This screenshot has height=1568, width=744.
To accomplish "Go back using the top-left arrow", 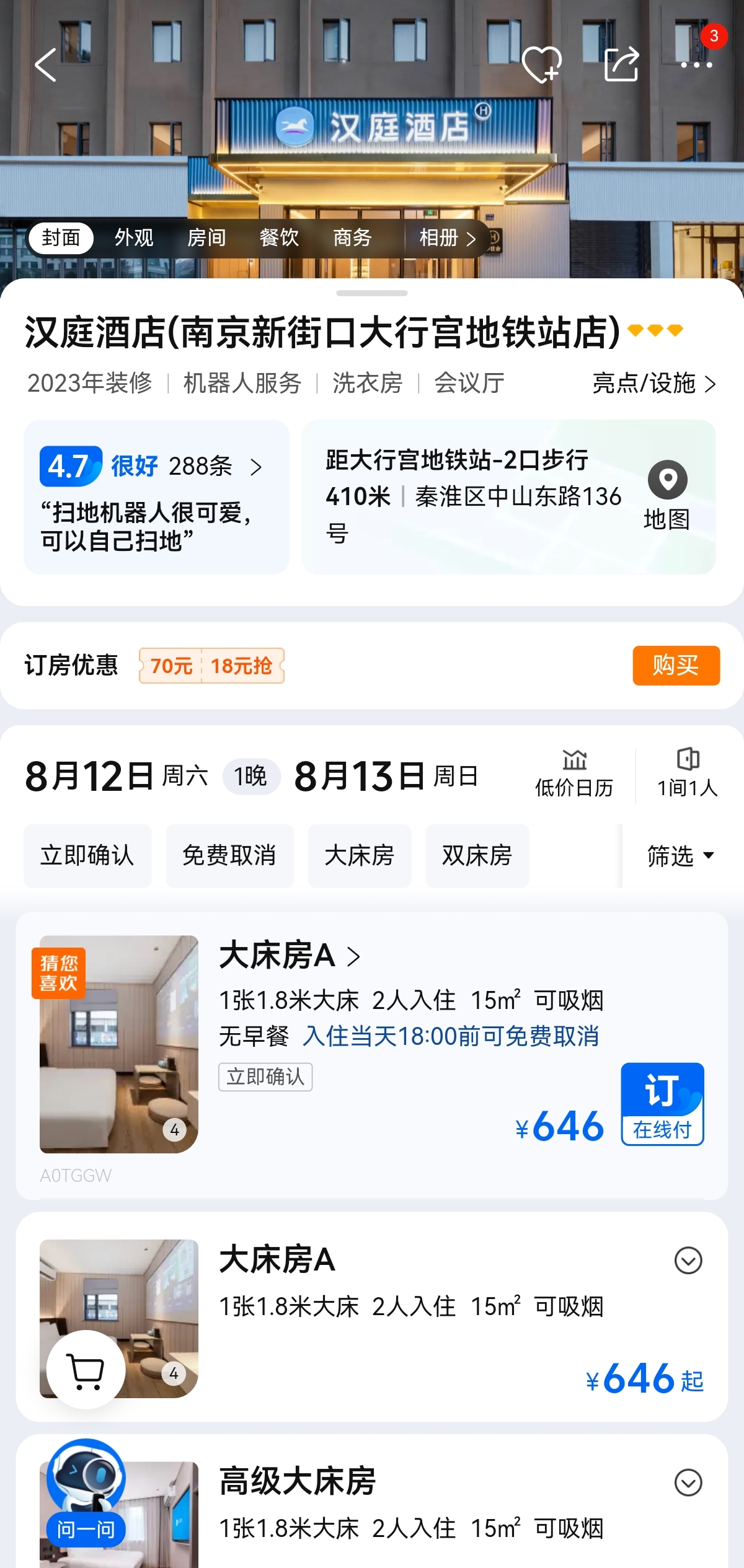I will [x=46, y=64].
